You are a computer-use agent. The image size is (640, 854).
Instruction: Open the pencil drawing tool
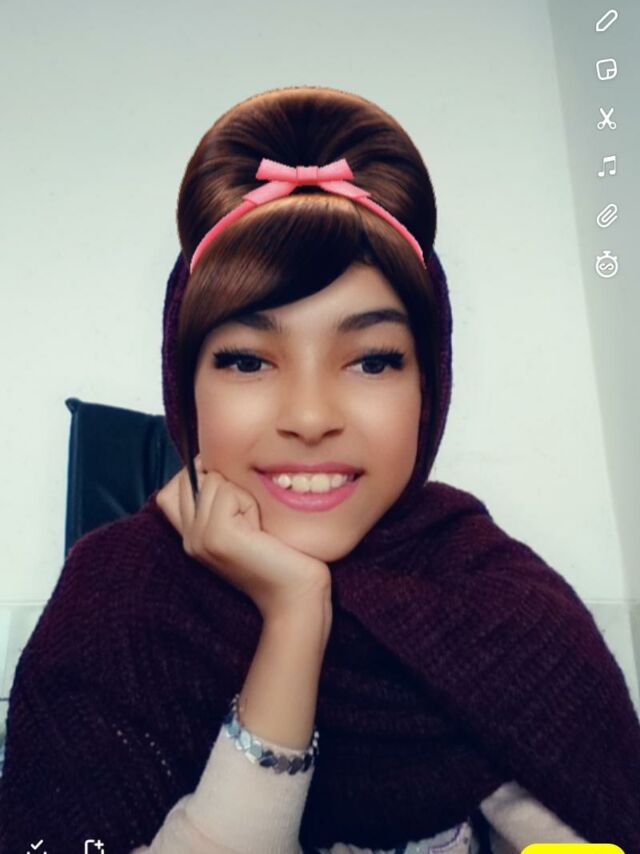coord(606,21)
